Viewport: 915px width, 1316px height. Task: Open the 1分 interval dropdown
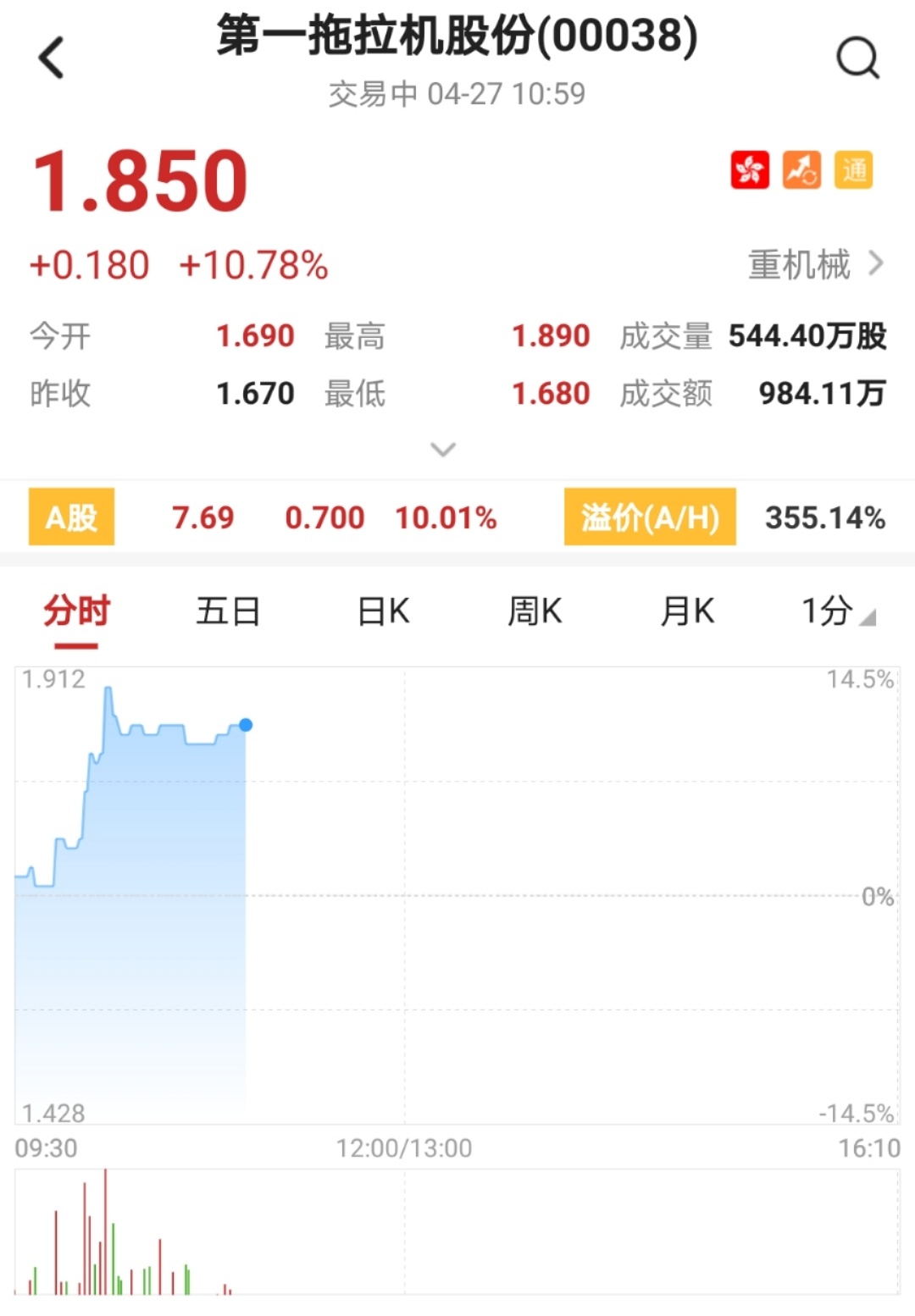tap(837, 611)
